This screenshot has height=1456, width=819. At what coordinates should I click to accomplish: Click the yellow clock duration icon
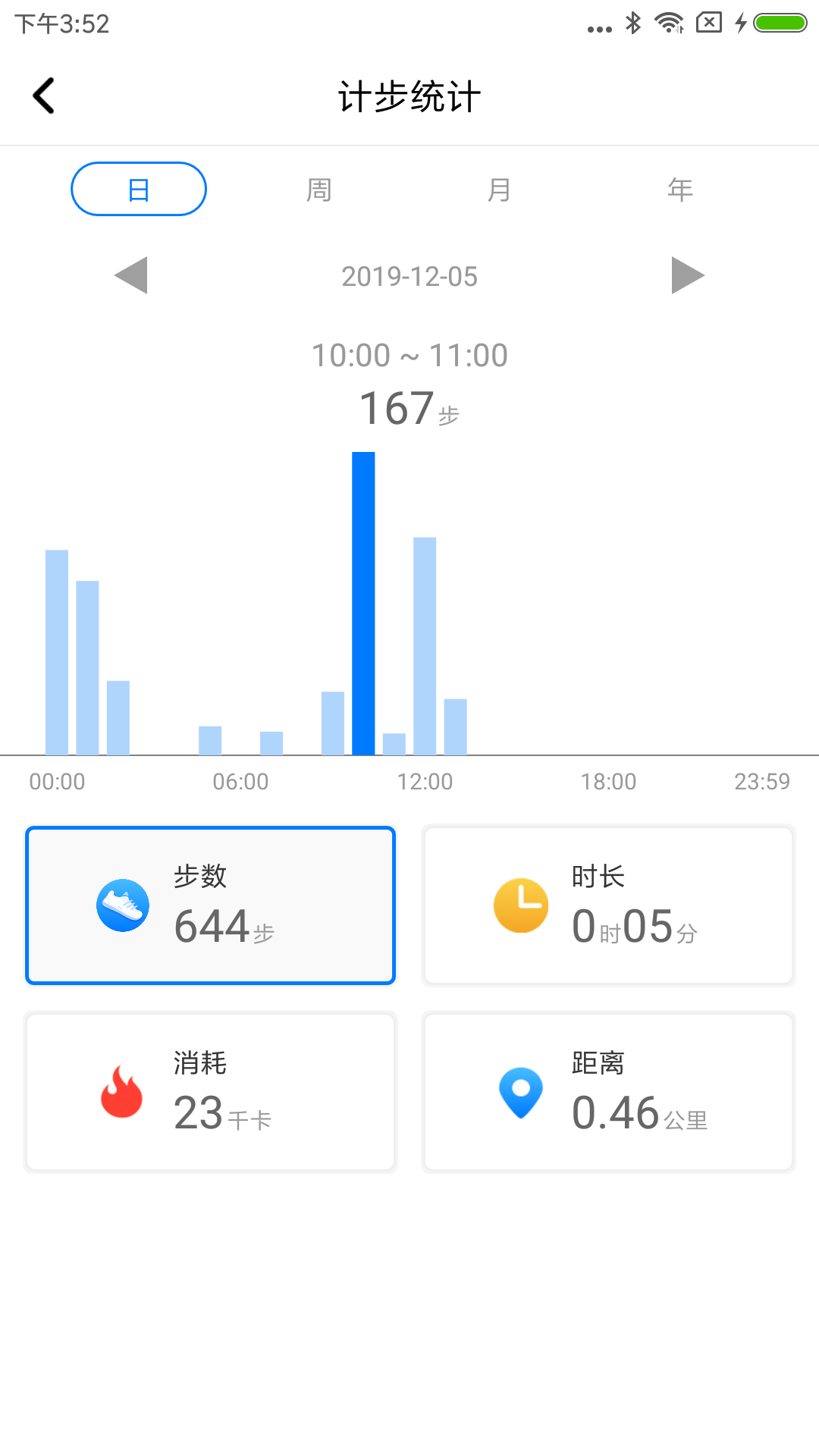tap(520, 905)
